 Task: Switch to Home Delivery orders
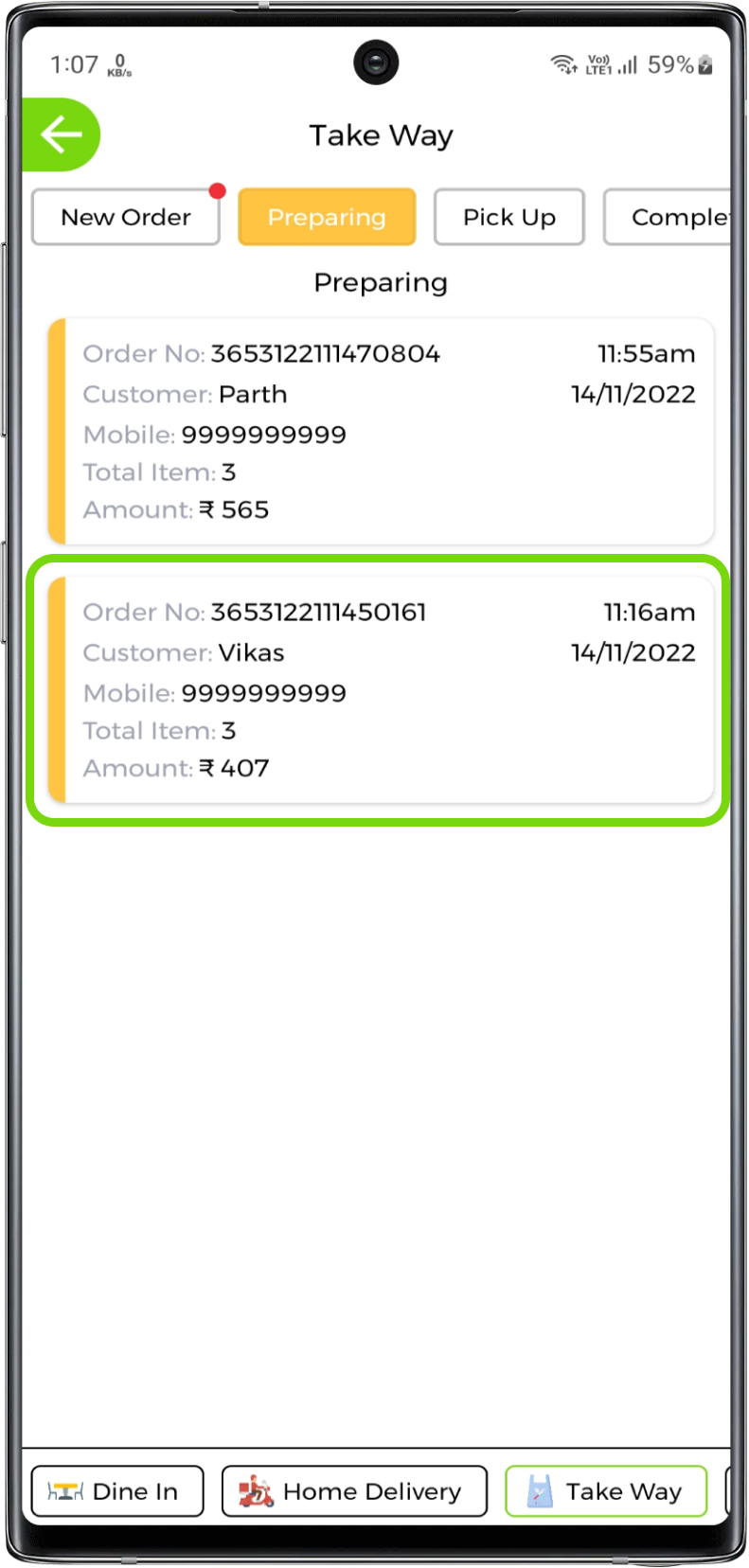click(354, 1491)
